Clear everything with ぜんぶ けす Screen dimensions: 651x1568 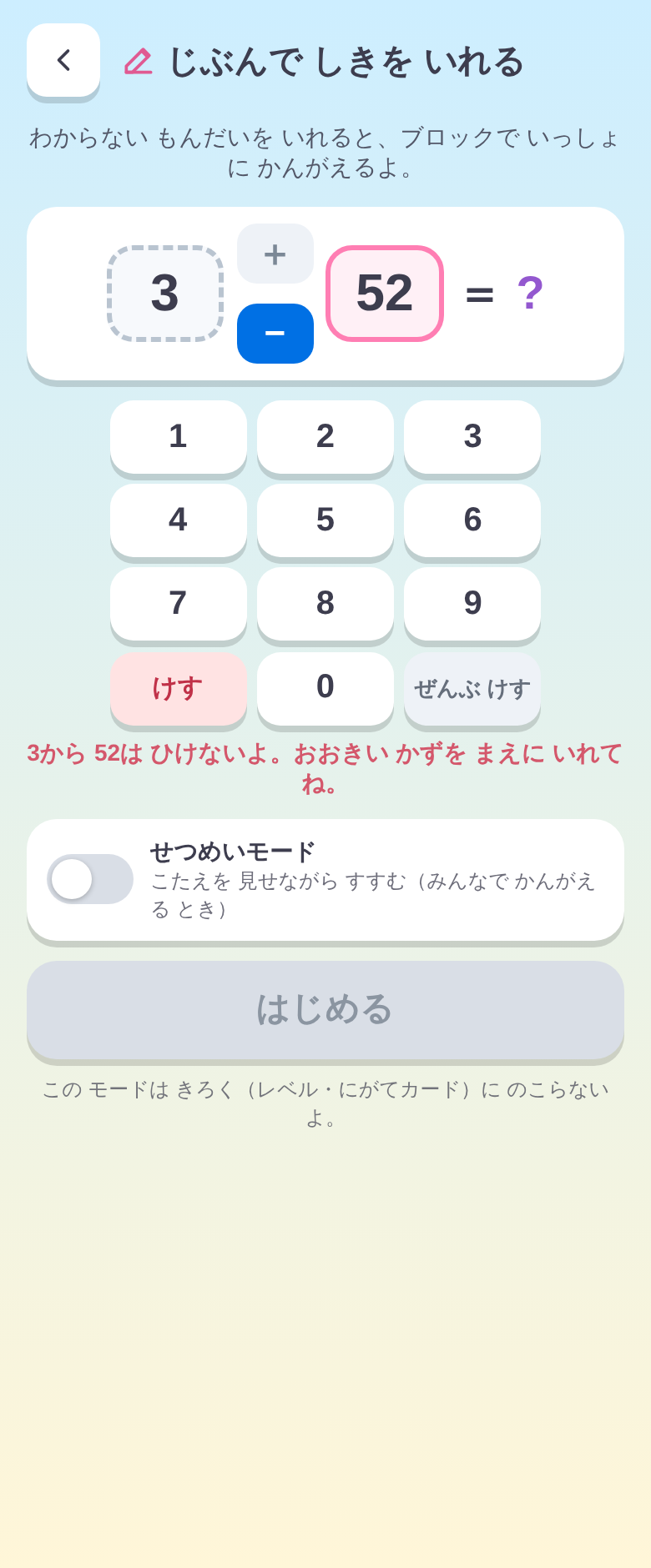coord(472,688)
